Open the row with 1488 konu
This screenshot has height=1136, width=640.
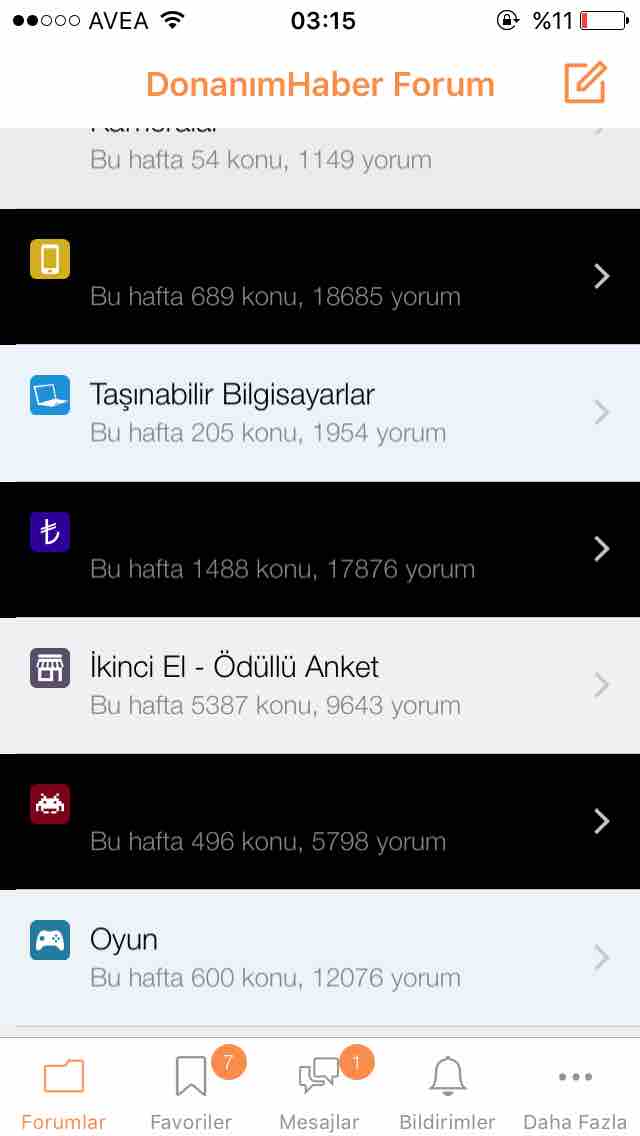tap(320, 549)
